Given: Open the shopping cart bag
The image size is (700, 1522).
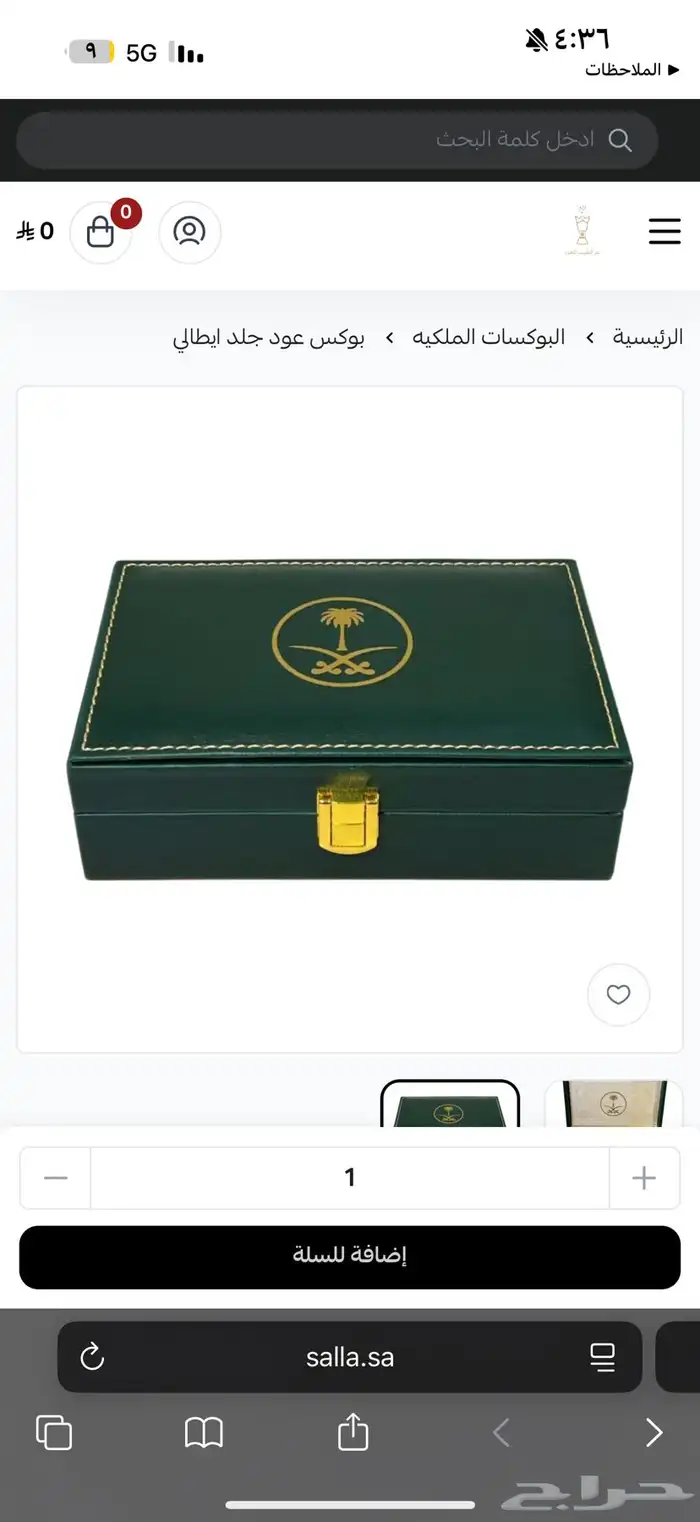Looking at the screenshot, I should 101,232.
